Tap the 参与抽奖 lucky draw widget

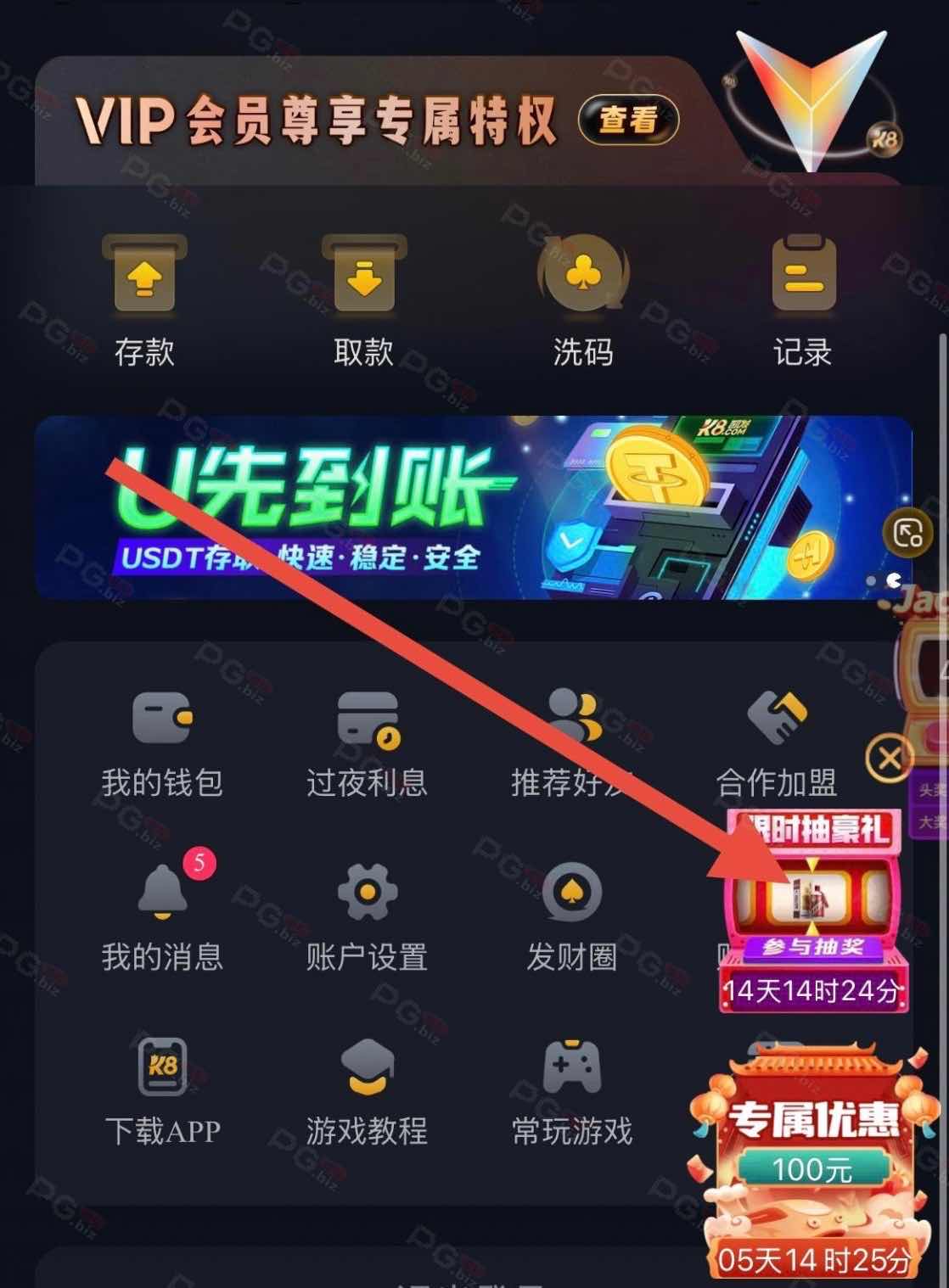[813, 946]
